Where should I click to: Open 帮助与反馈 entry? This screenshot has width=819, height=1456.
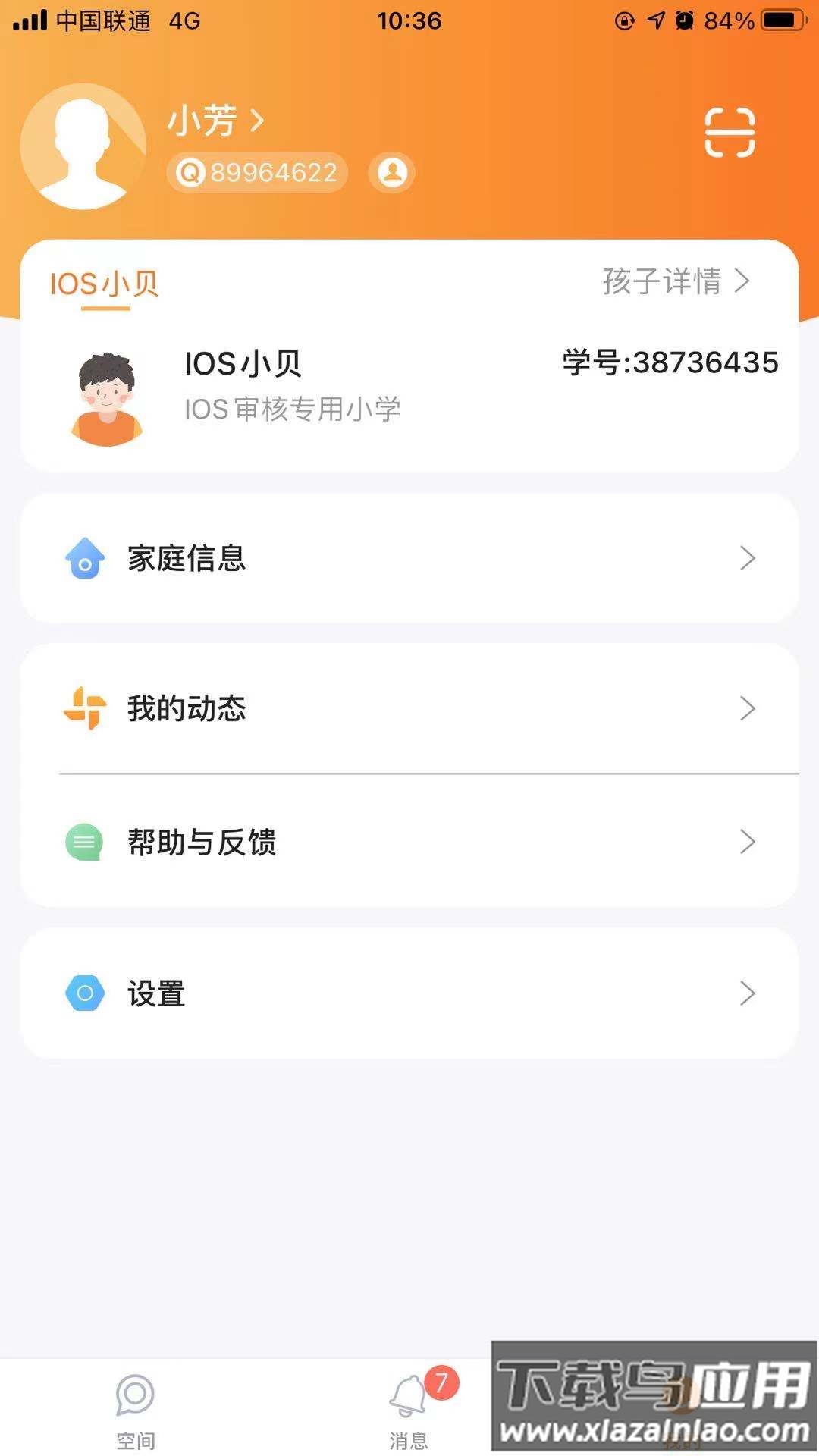tap(202, 842)
